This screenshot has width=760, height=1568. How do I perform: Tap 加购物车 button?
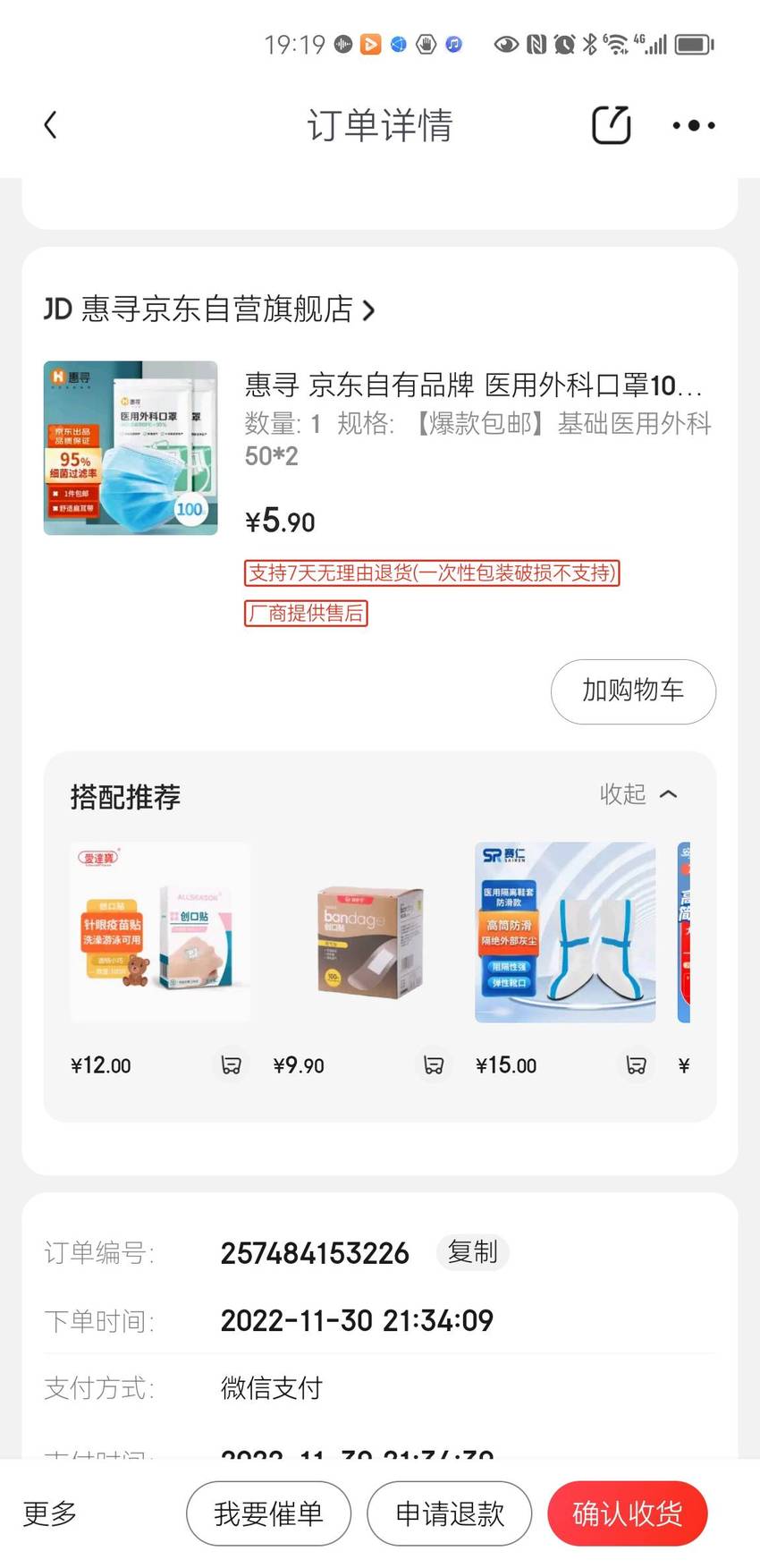coord(633,691)
